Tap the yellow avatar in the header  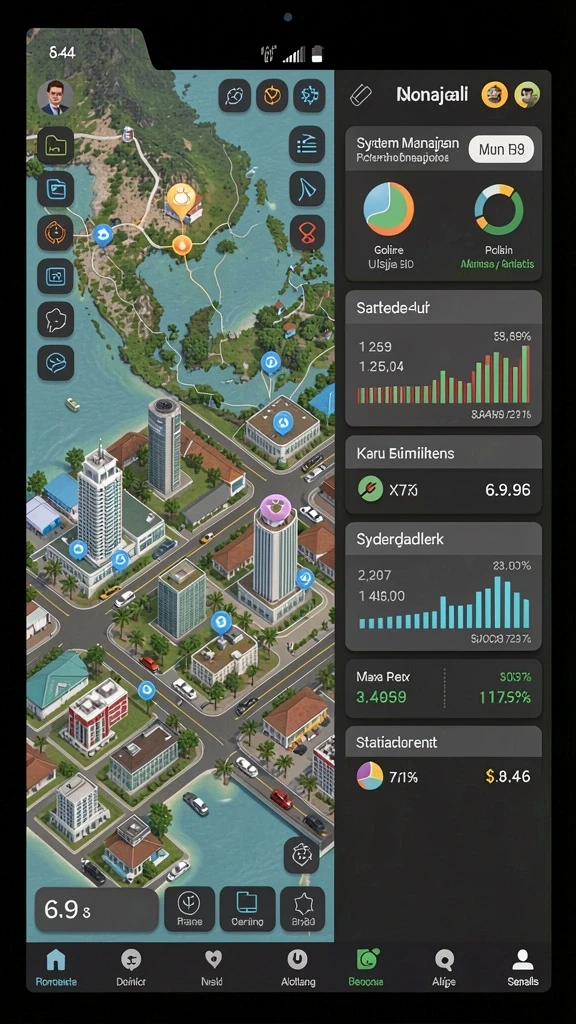494,95
